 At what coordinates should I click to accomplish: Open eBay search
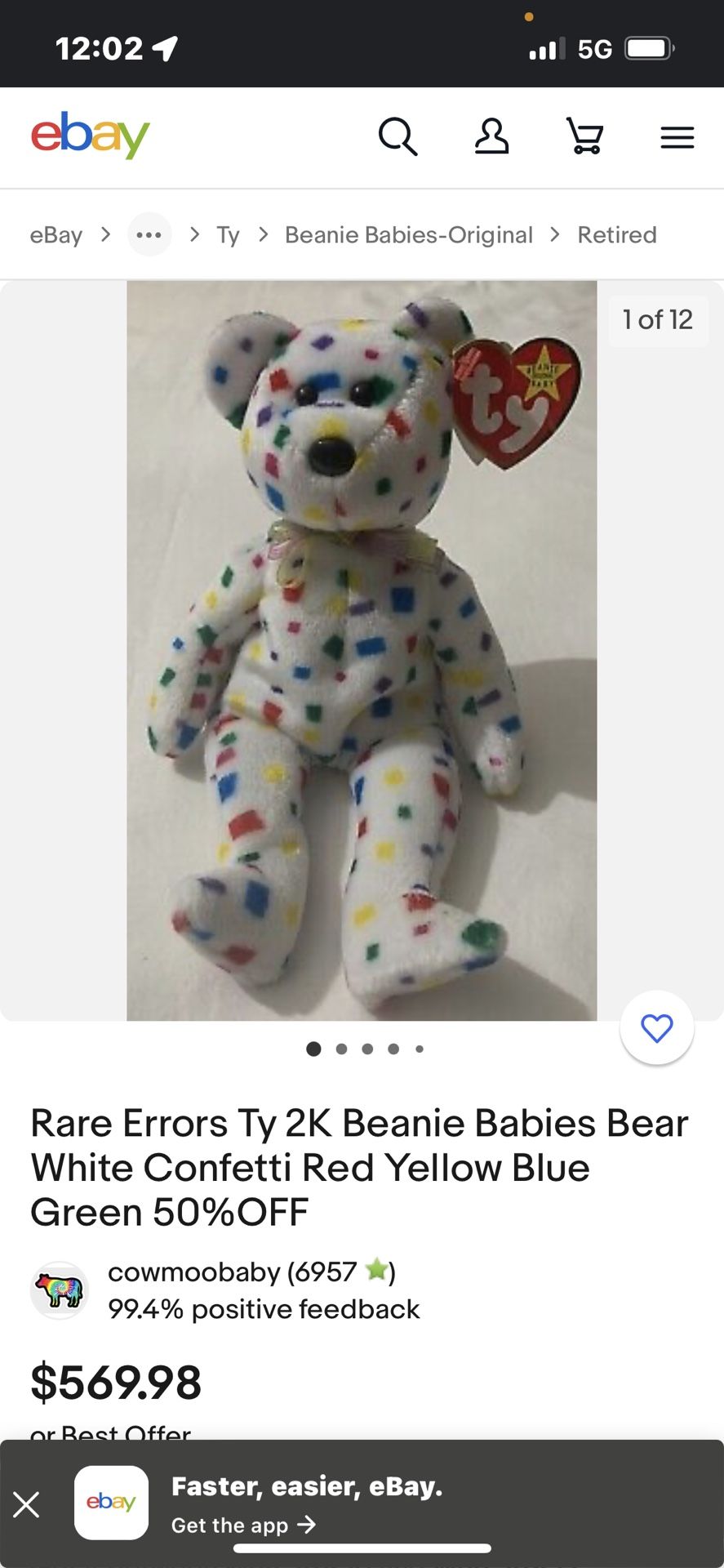(x=398, y=136)
